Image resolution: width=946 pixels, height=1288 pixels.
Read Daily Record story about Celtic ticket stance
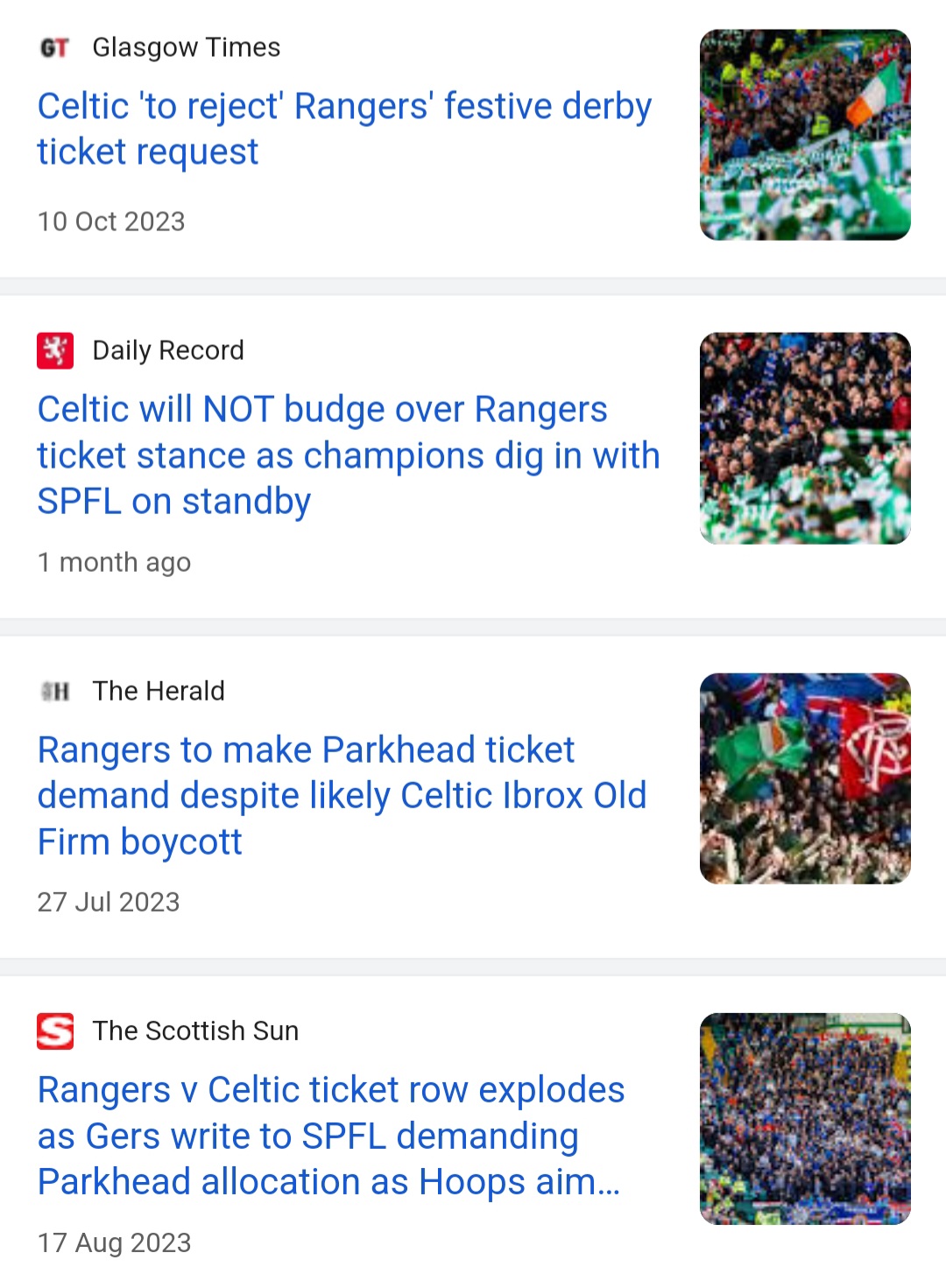coord(348,455)
